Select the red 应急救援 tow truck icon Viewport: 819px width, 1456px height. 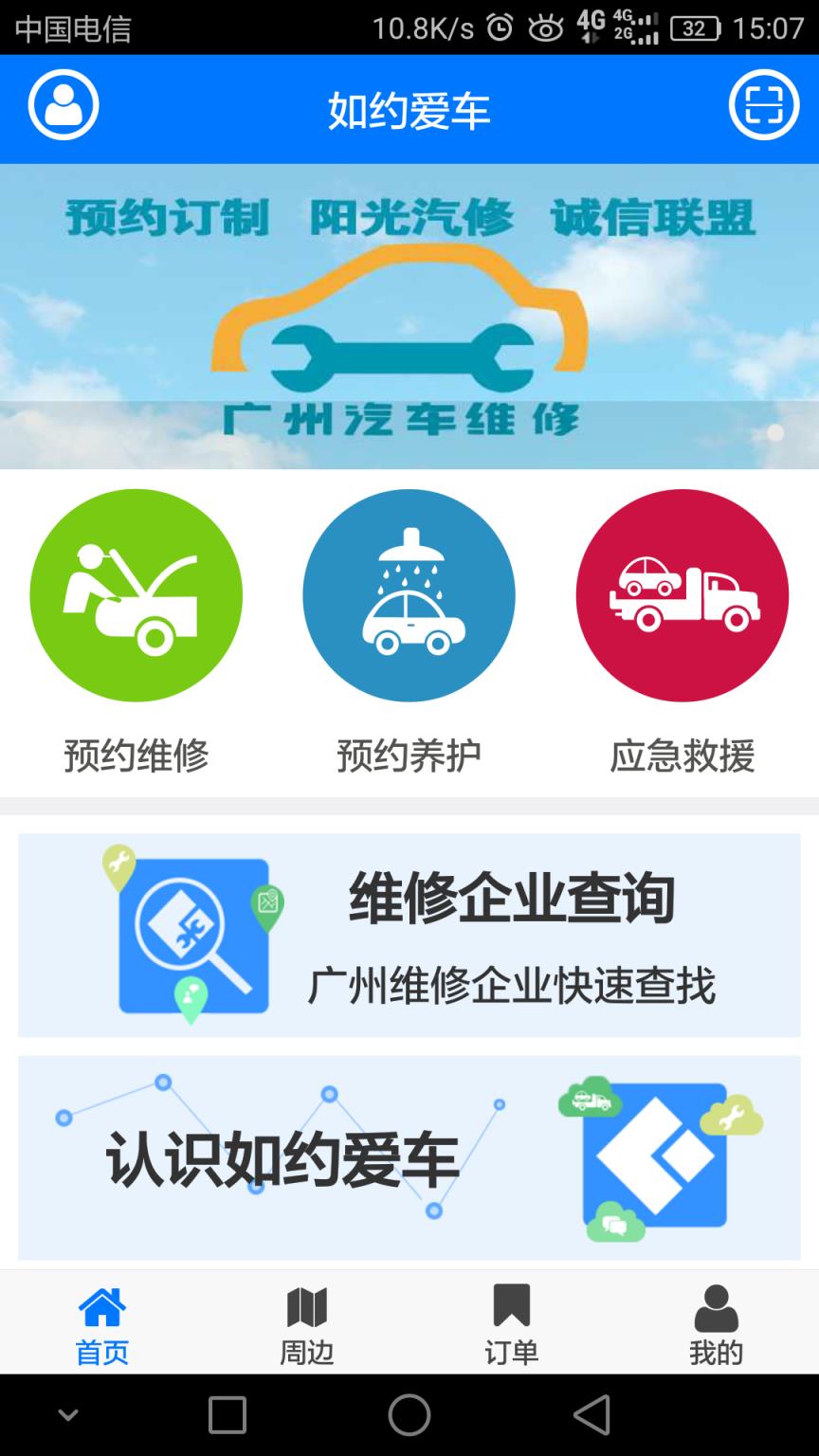pos(682,594)
